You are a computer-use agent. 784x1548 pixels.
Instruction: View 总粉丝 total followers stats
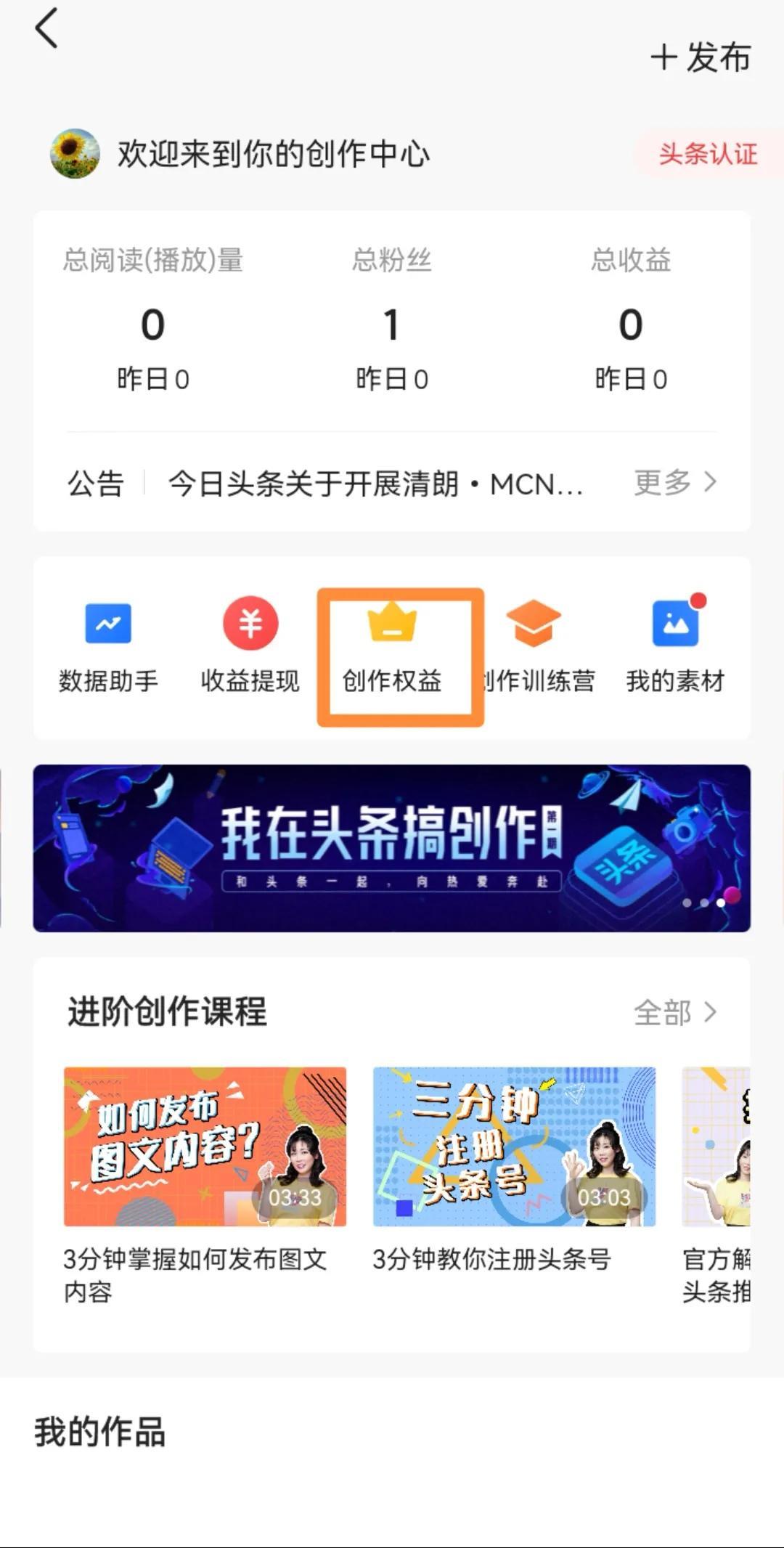(x=392, y=319)
